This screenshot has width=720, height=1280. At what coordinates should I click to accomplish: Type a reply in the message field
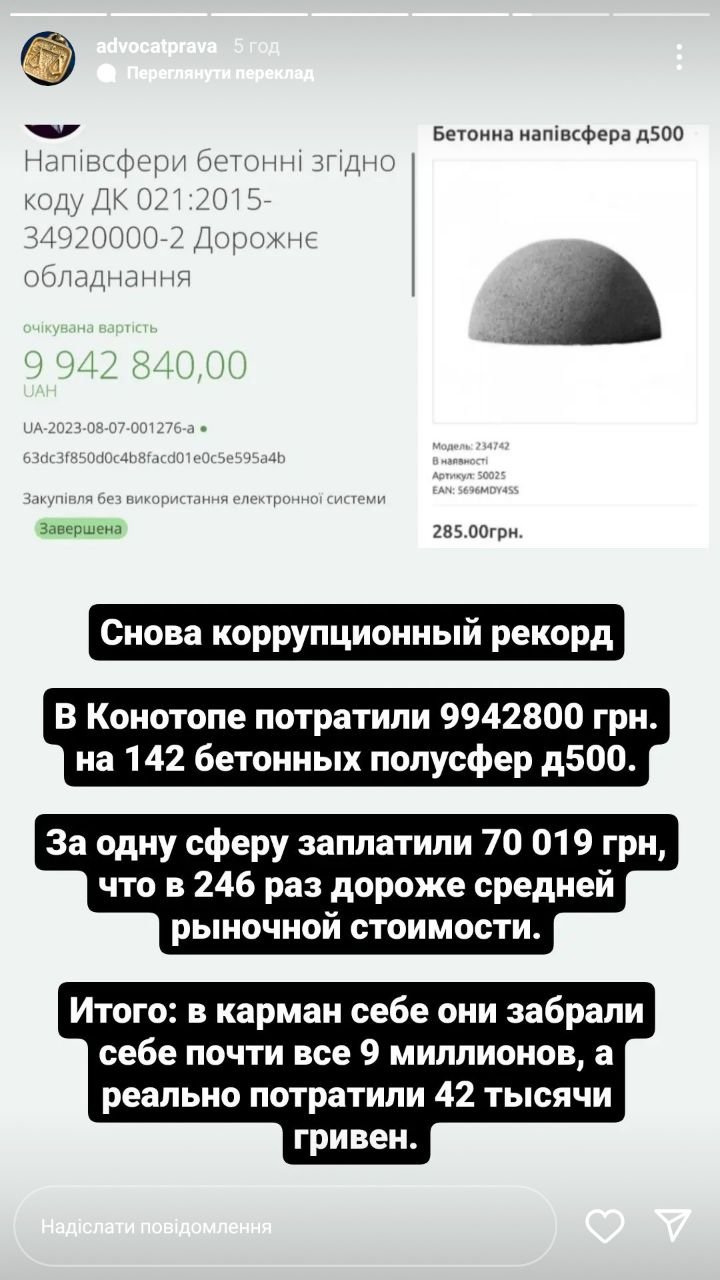click(285, 1226)
